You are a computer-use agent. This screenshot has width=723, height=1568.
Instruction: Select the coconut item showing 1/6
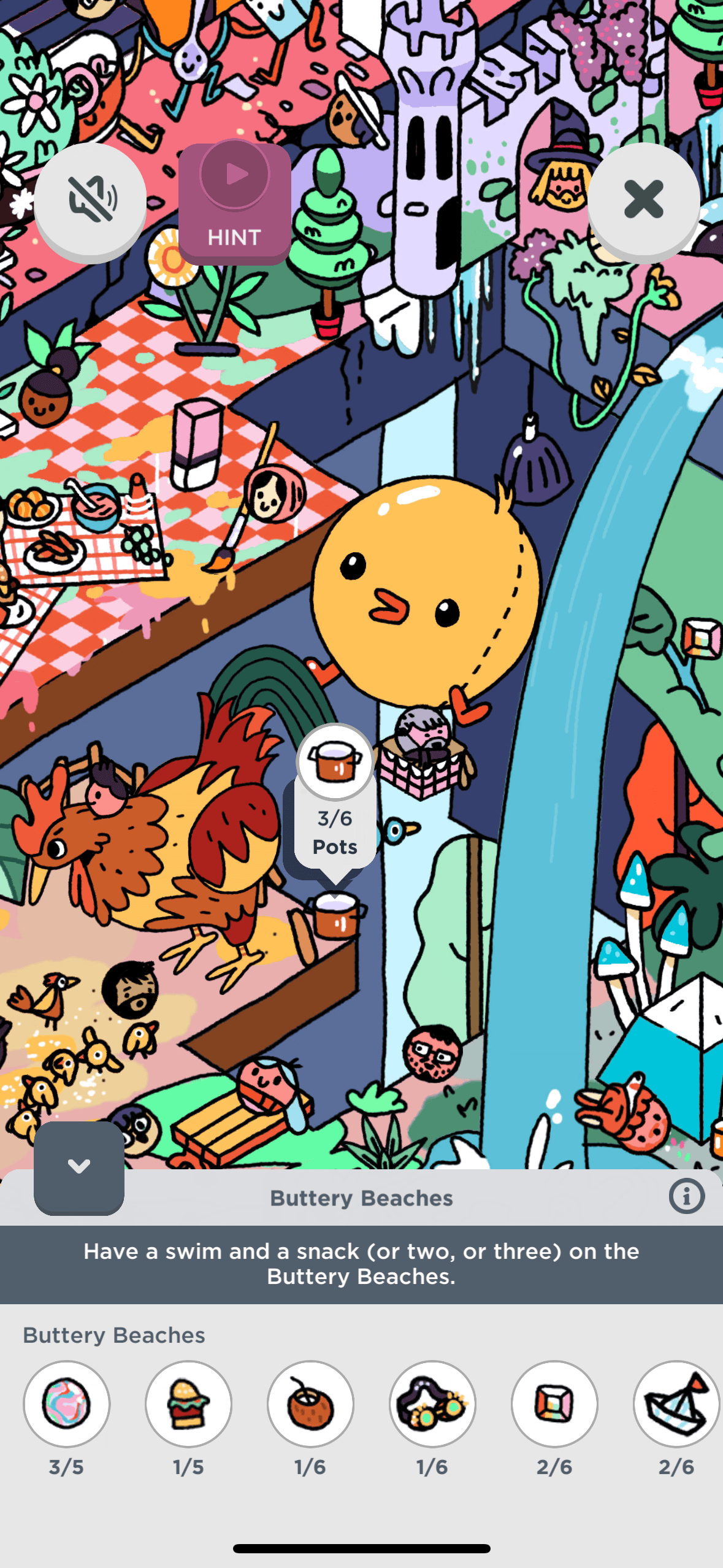[x=311, y=1404]
